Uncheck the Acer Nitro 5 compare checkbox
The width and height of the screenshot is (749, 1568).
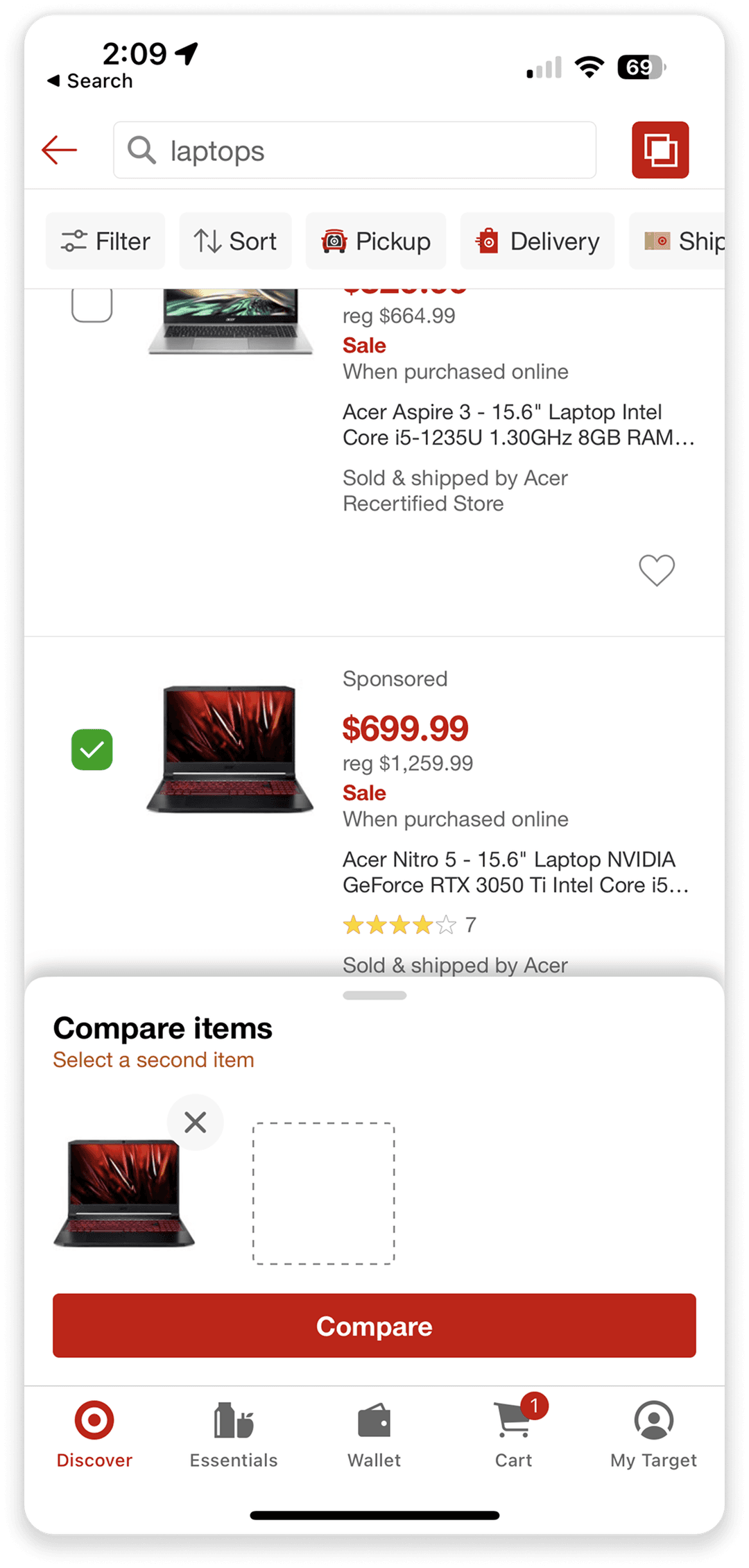(92, 749)
